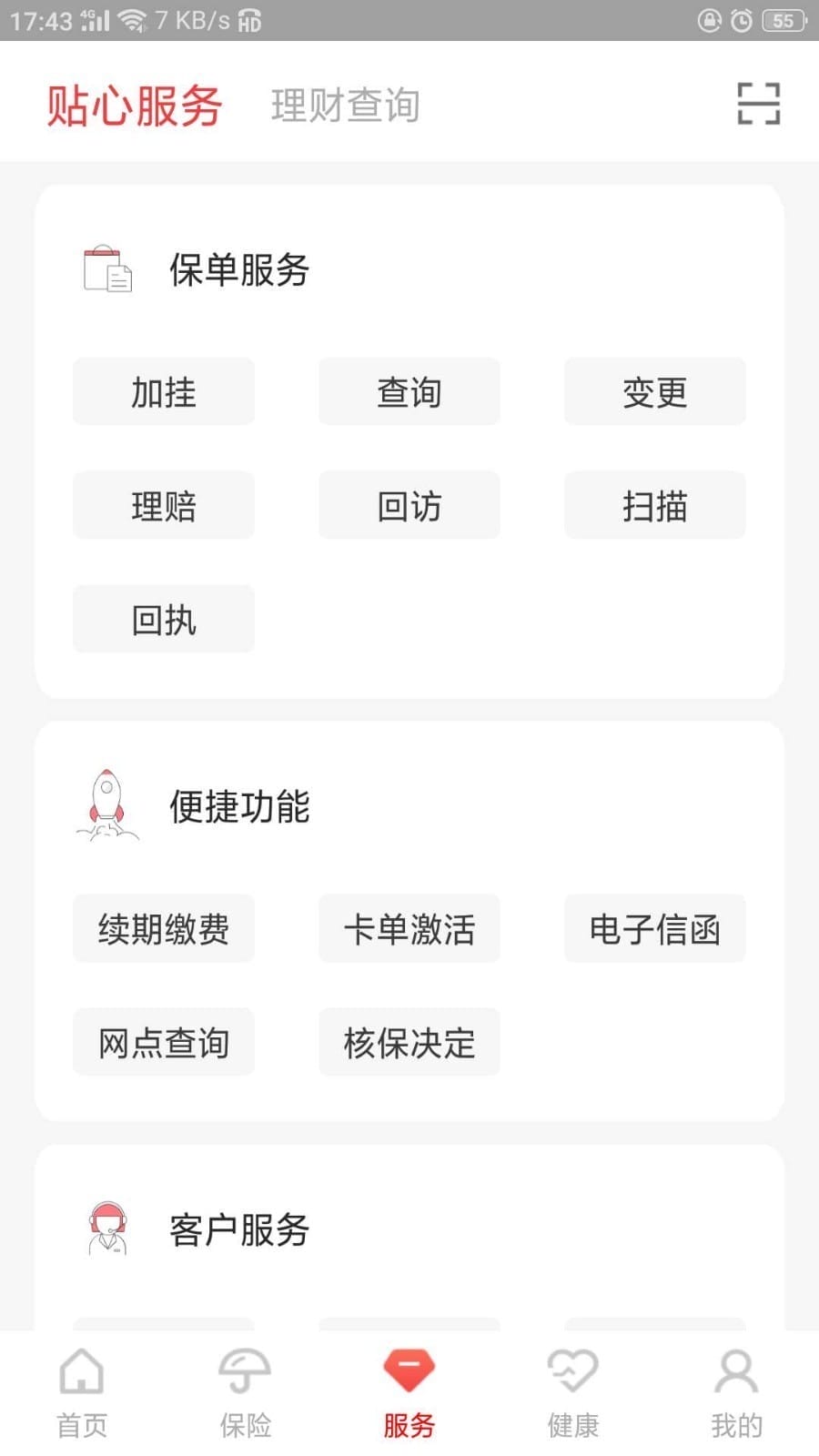Screen dimensions: 819x1456
Task: Open 续期缴费 renewal payment
Action: pos(163,929)
